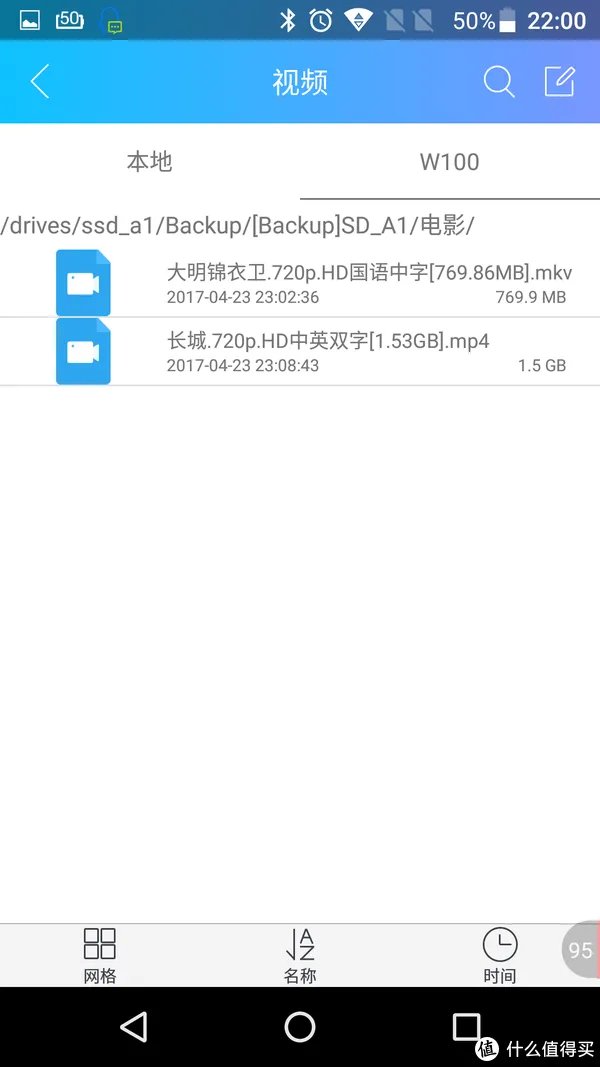Image resolution: width=600 pixels, height=1067 pixels.
Task: Tap the floating 95 bubble
Action: pos(581,950)
